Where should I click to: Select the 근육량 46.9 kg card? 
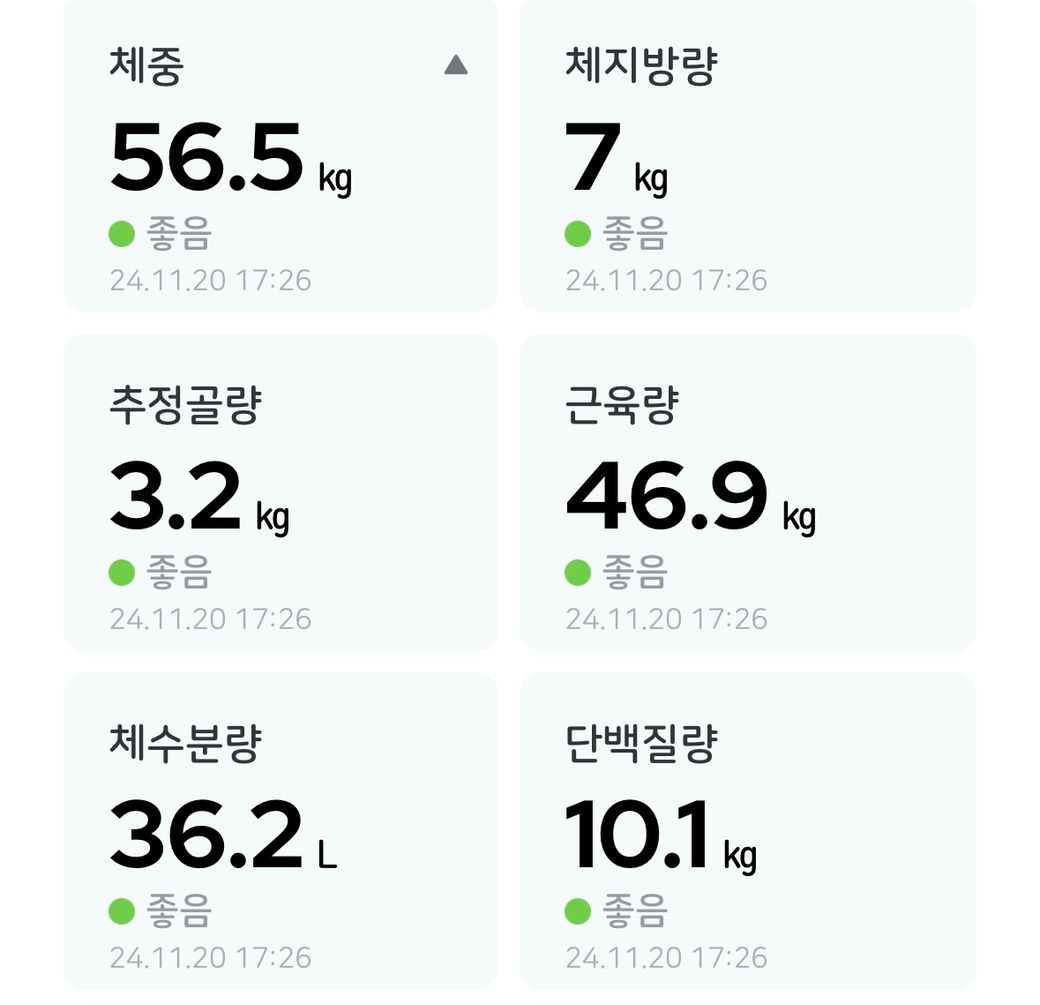pyautogui.click(x=747, y=495)
